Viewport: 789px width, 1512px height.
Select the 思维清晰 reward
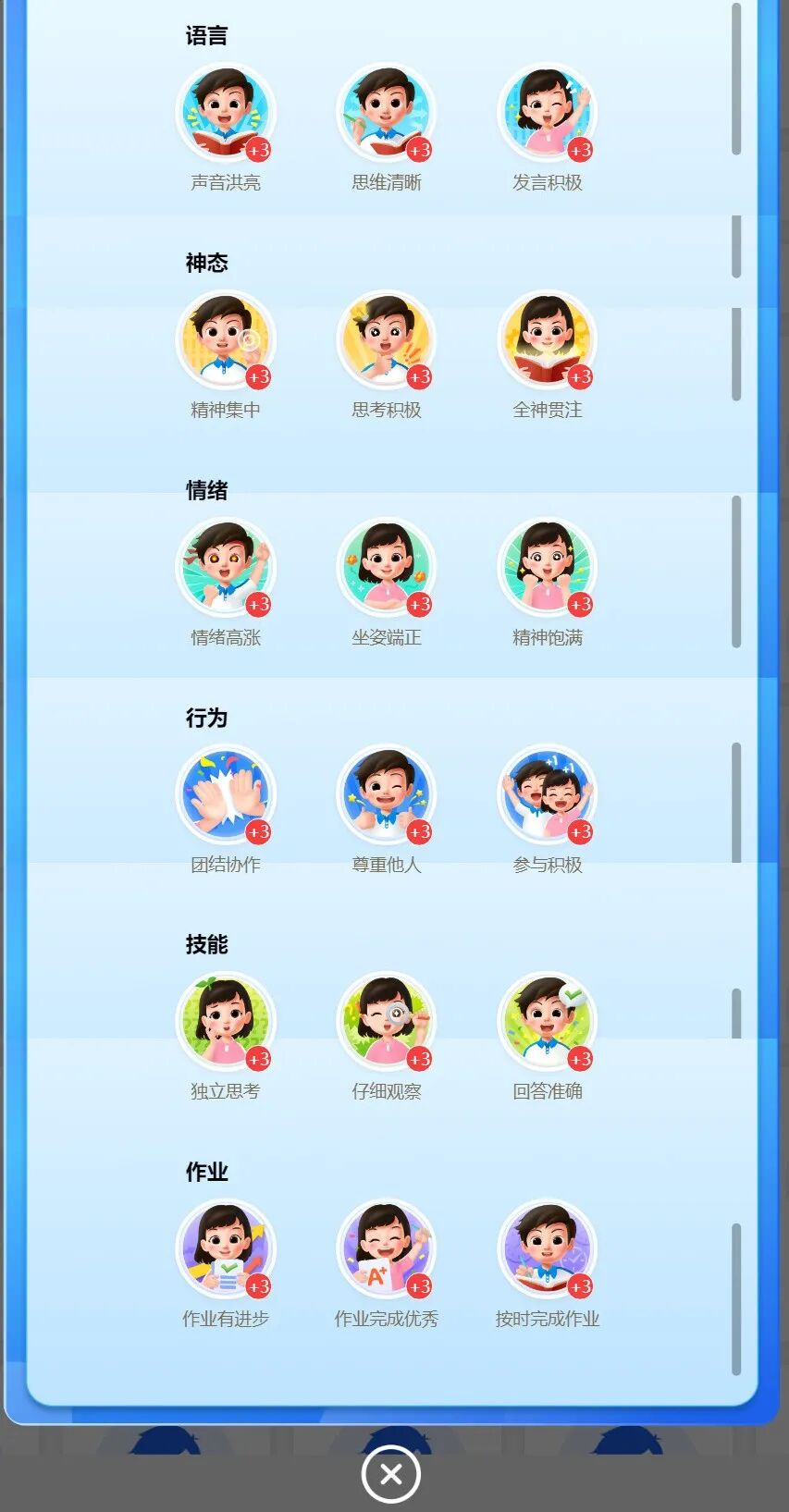click(386, 113)
